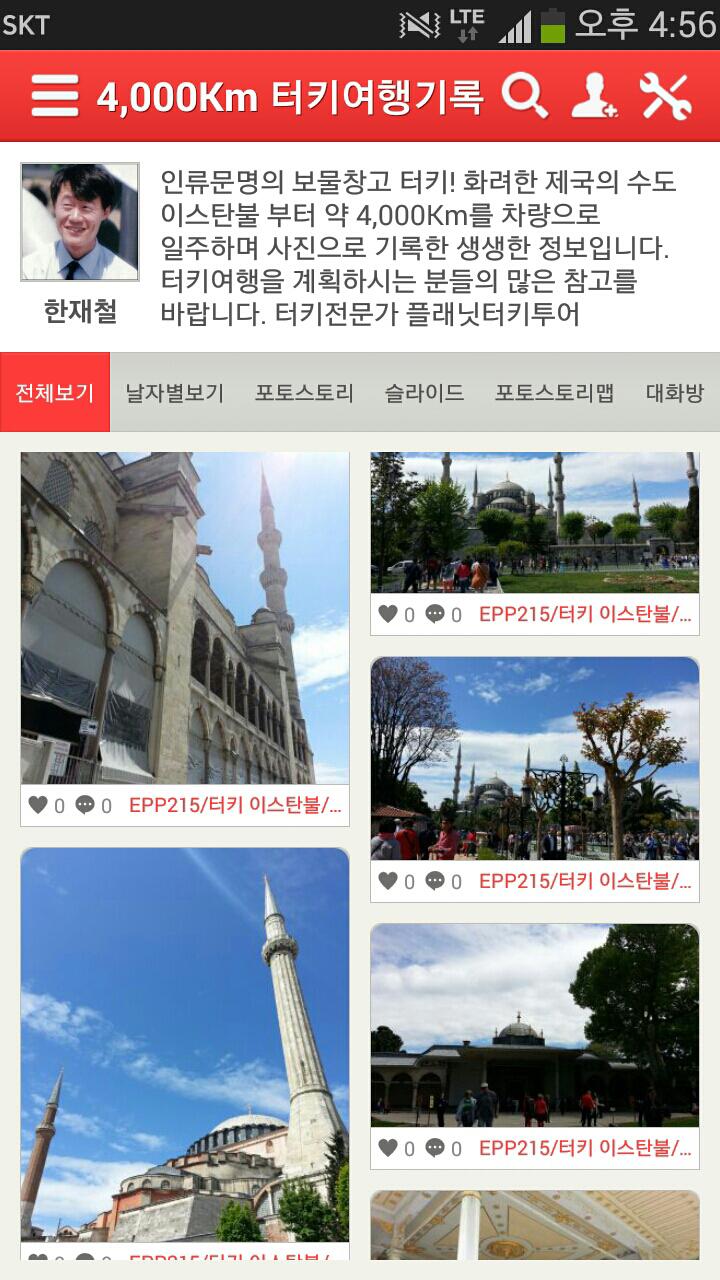Screen dimensions: 720x1280
Task: Switch to the 날자별보기 tab
Action: [x=174, y=393]
